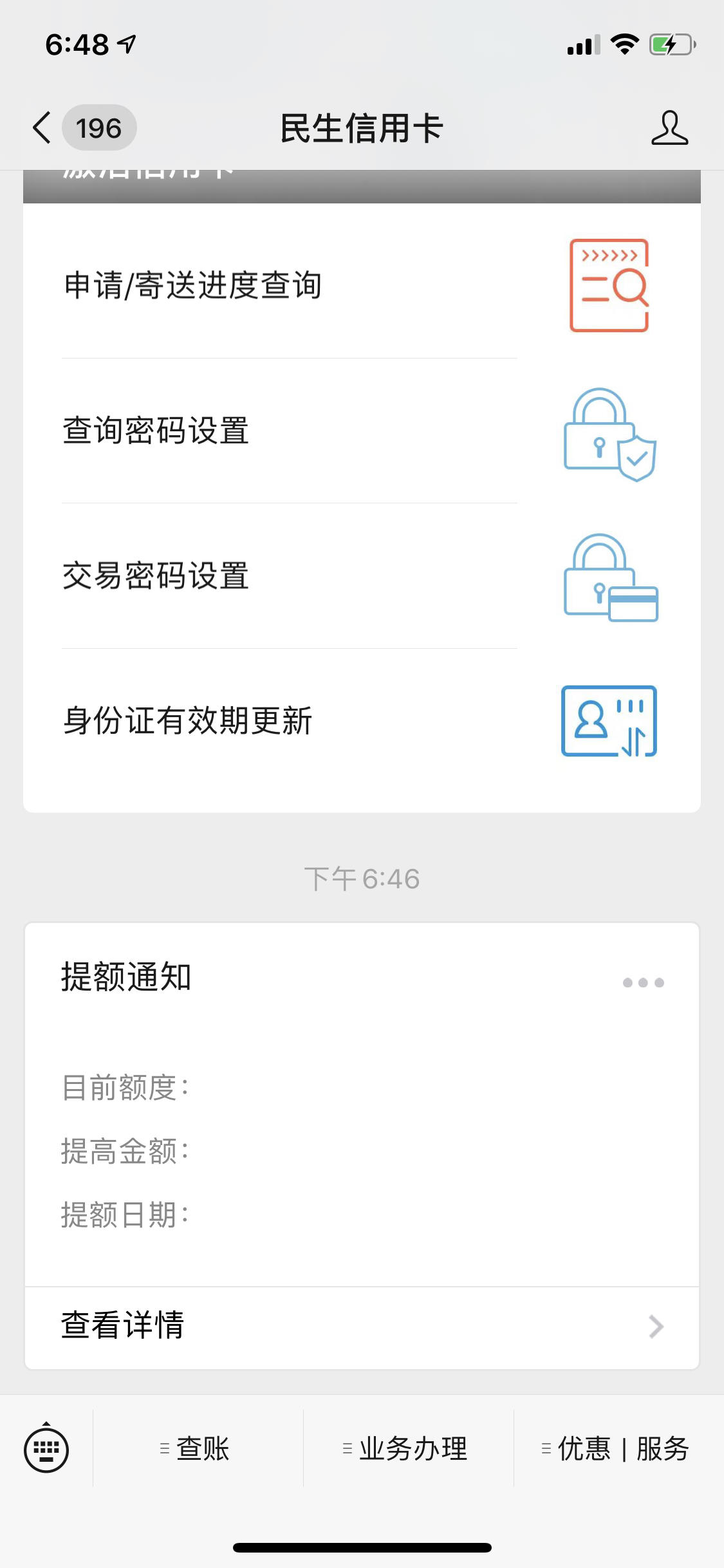Switch to keyboard input

click(46, 1448)
